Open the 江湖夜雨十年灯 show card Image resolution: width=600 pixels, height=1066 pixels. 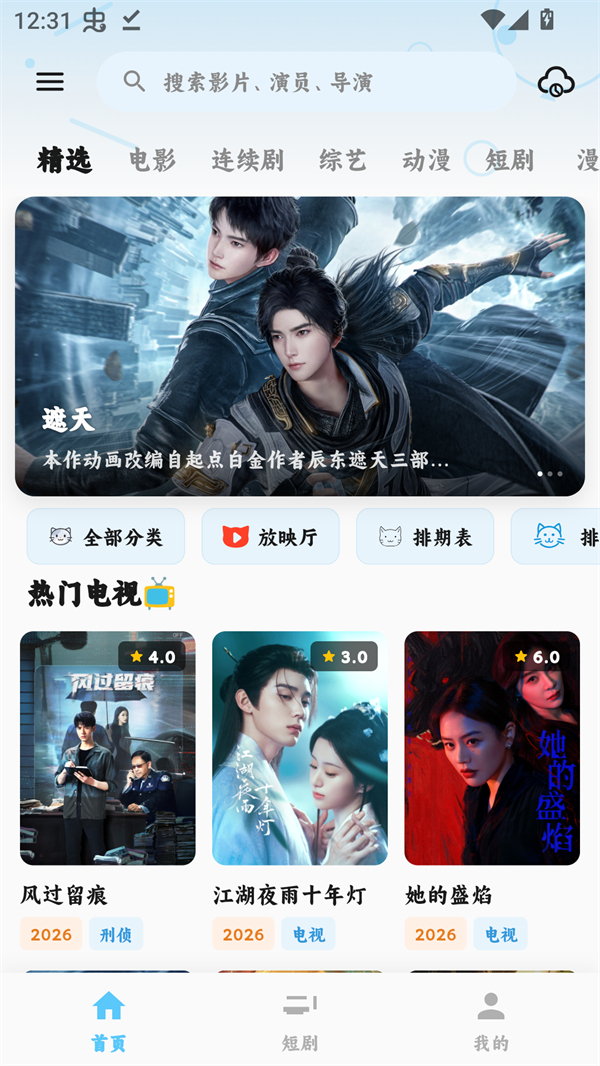coord(300,748)
